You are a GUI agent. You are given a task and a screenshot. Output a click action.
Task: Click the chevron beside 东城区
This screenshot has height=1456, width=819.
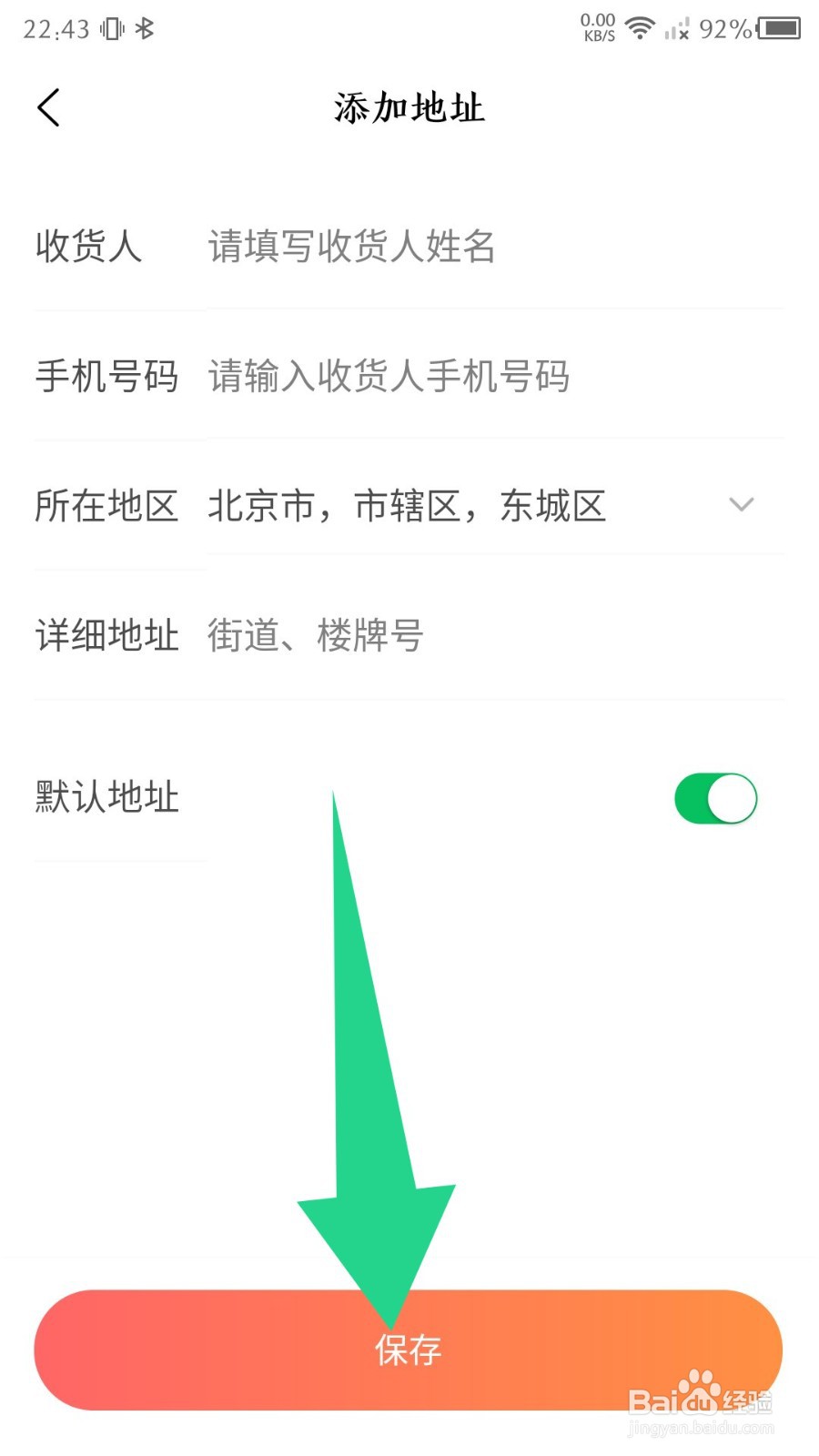743,506
